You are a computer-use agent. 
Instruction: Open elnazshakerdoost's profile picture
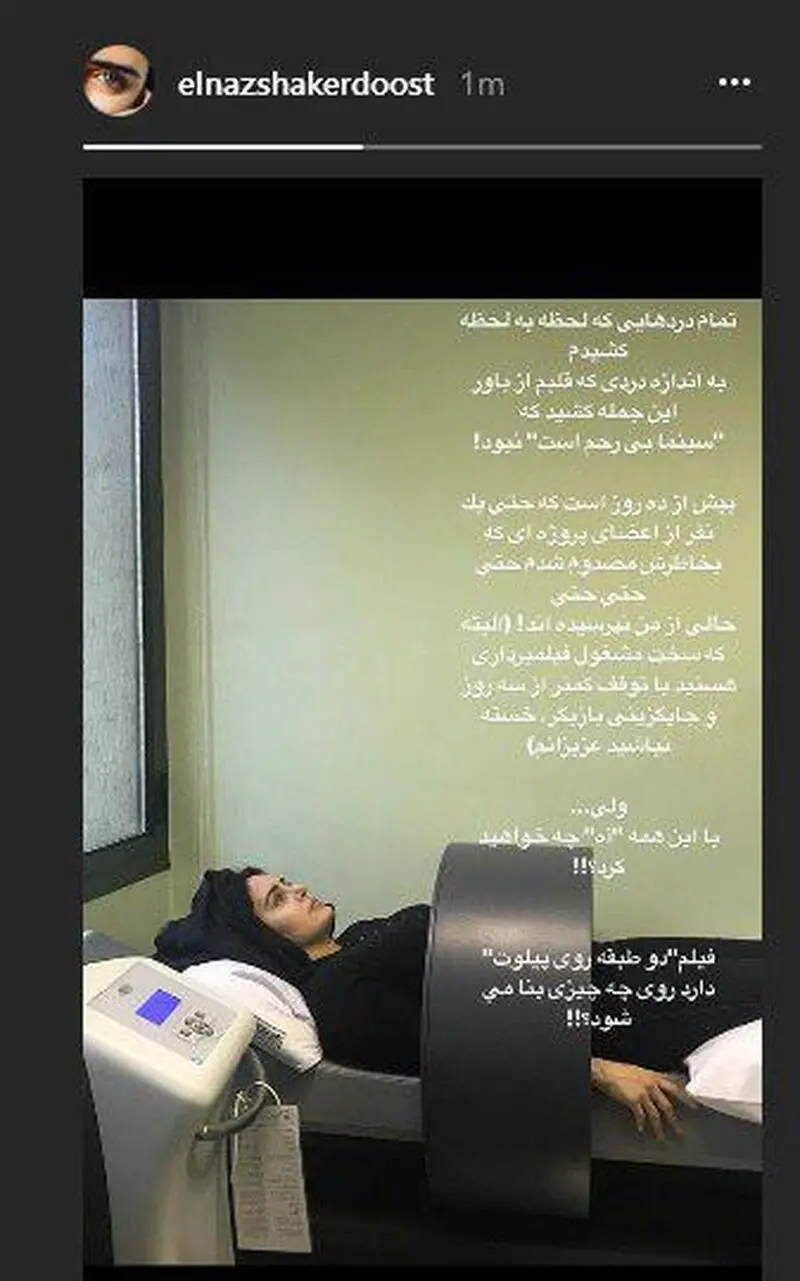coord(118,81)
